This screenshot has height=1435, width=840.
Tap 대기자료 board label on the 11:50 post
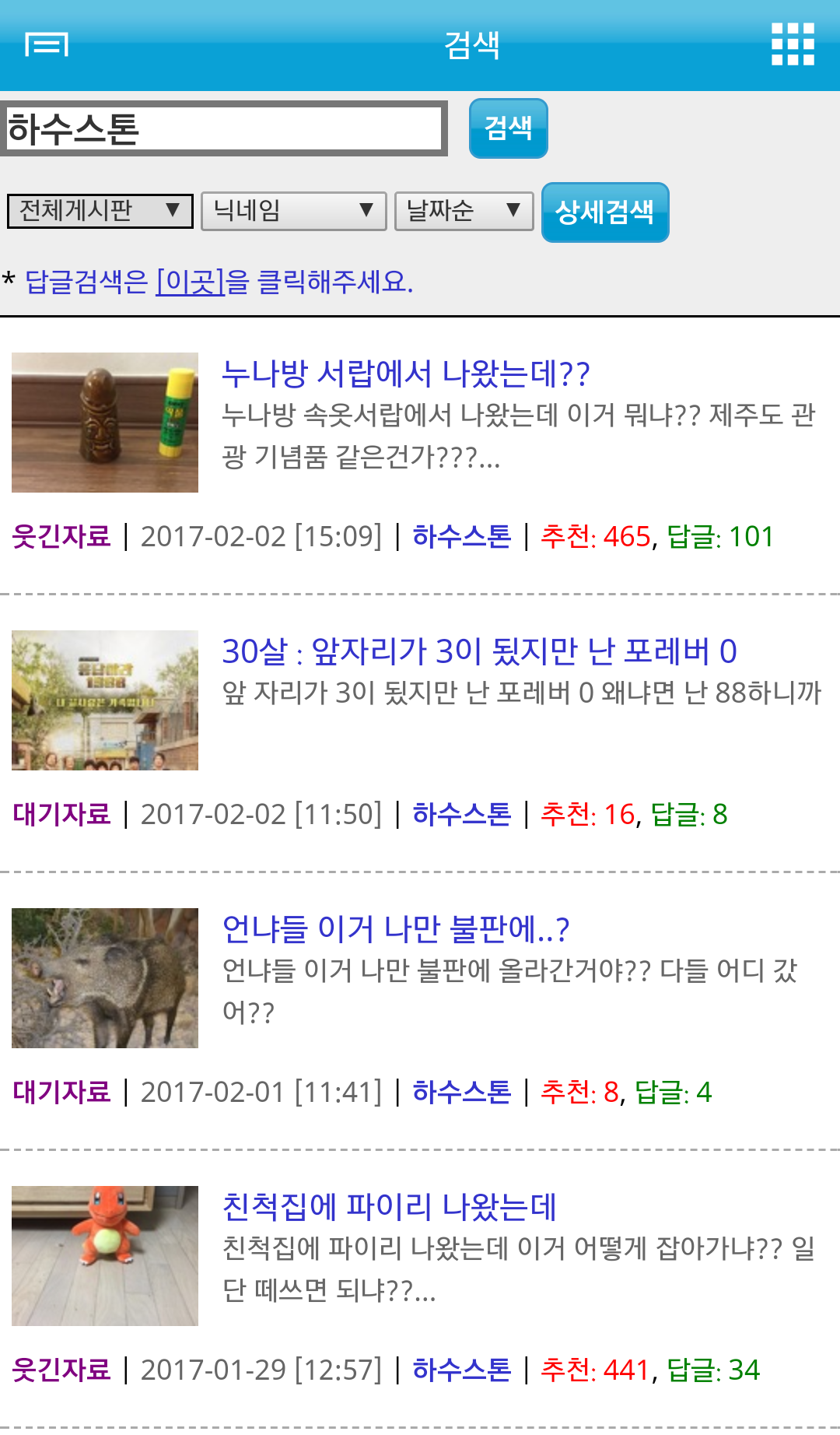pos(61,814)
